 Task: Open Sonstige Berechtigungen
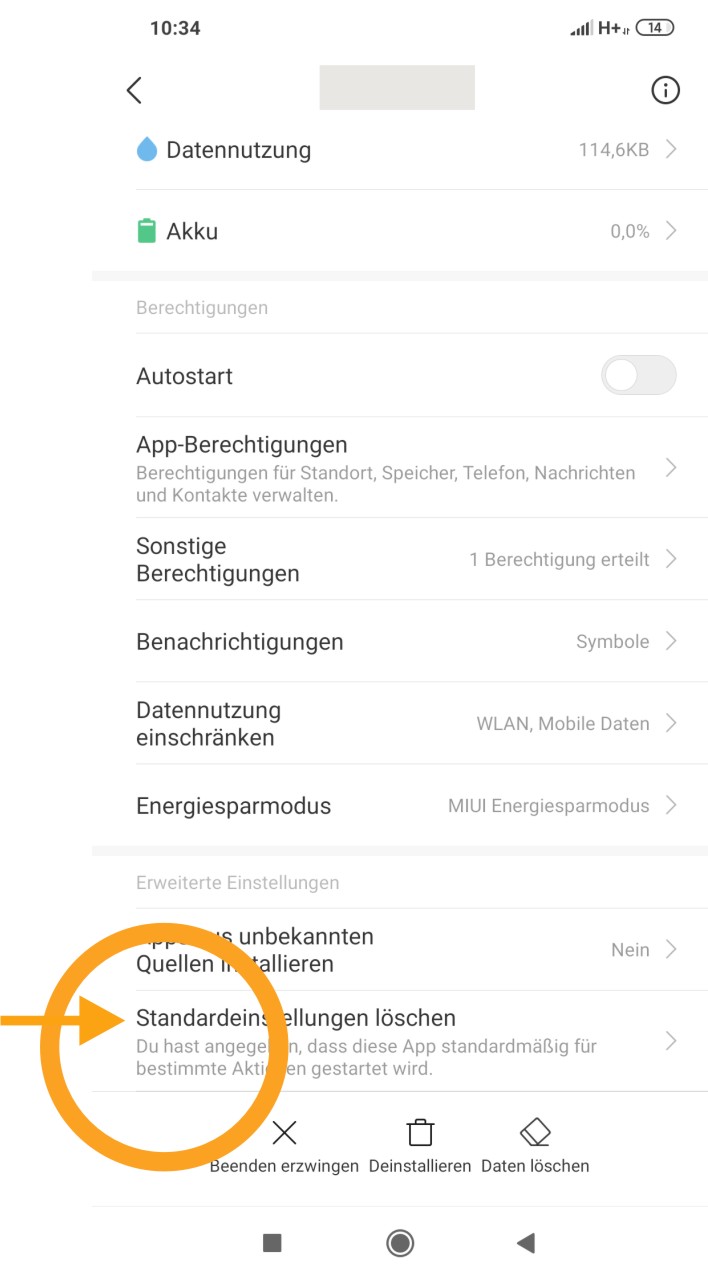point(405,560)
